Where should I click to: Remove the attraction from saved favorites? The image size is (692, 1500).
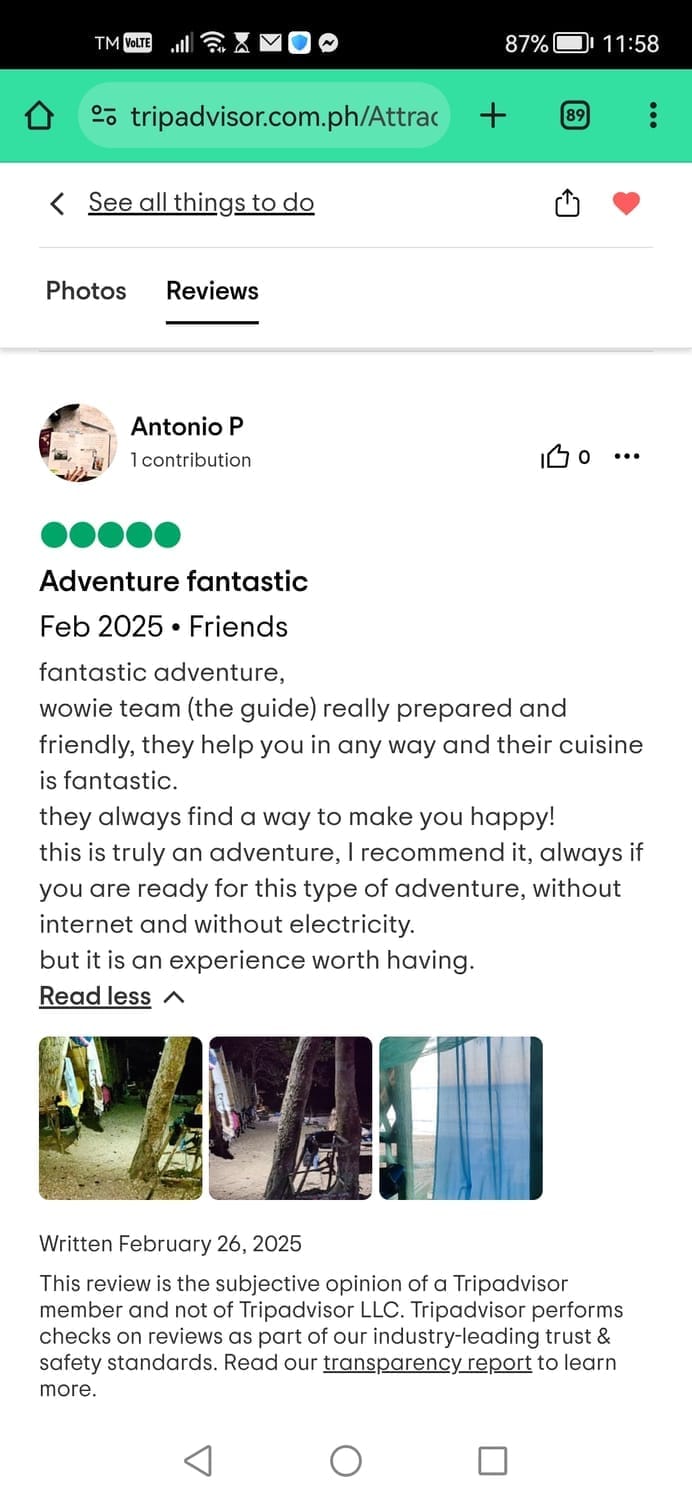(x=626, y=203)
